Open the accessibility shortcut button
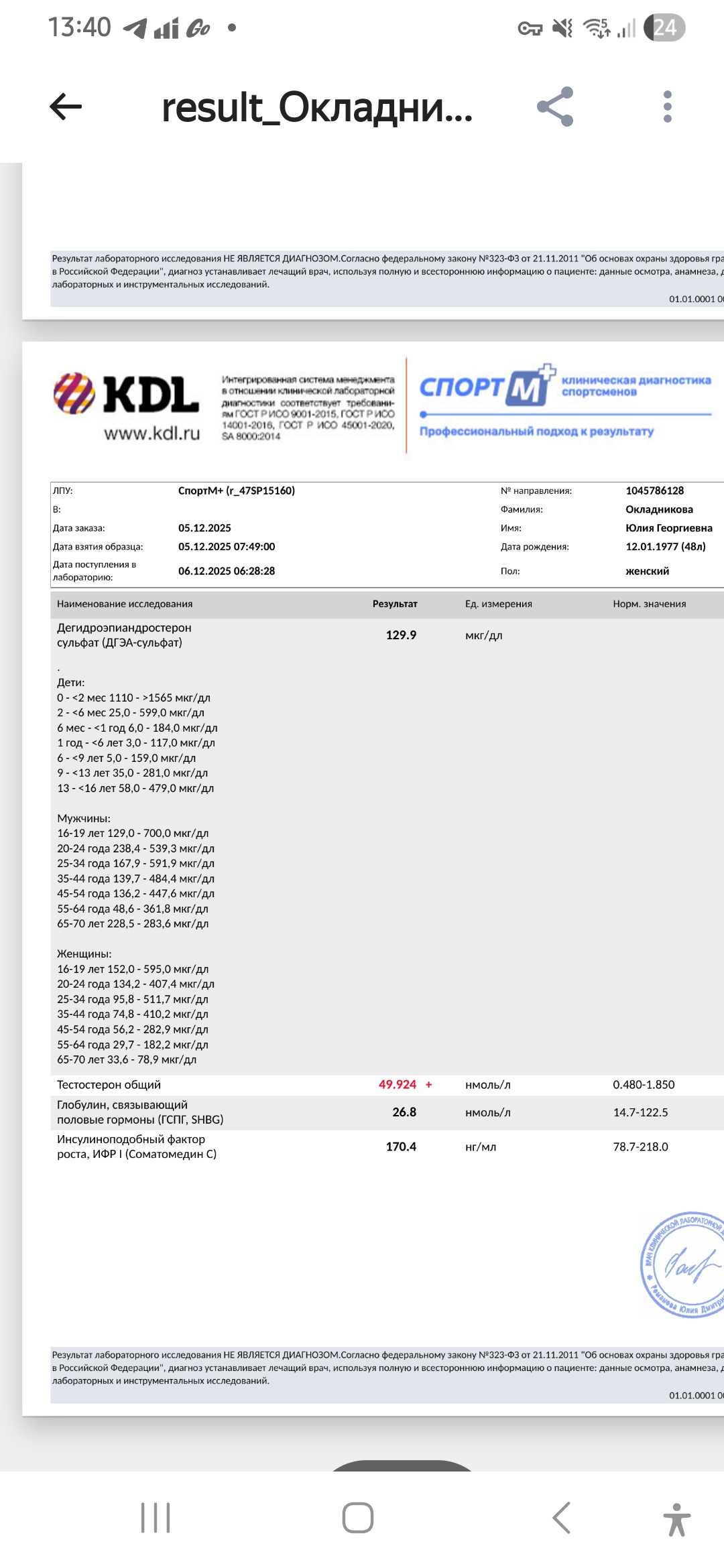This screenshot has height=1568, width=724. click(x=677, y=1519)
